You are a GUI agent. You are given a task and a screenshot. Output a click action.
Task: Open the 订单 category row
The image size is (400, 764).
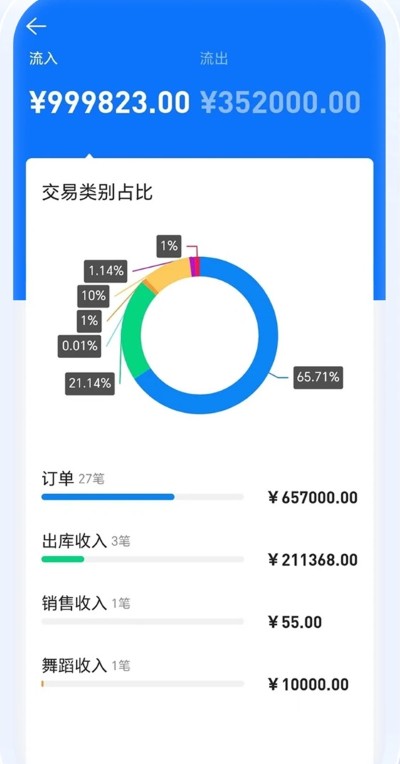(x=200, y=488)
